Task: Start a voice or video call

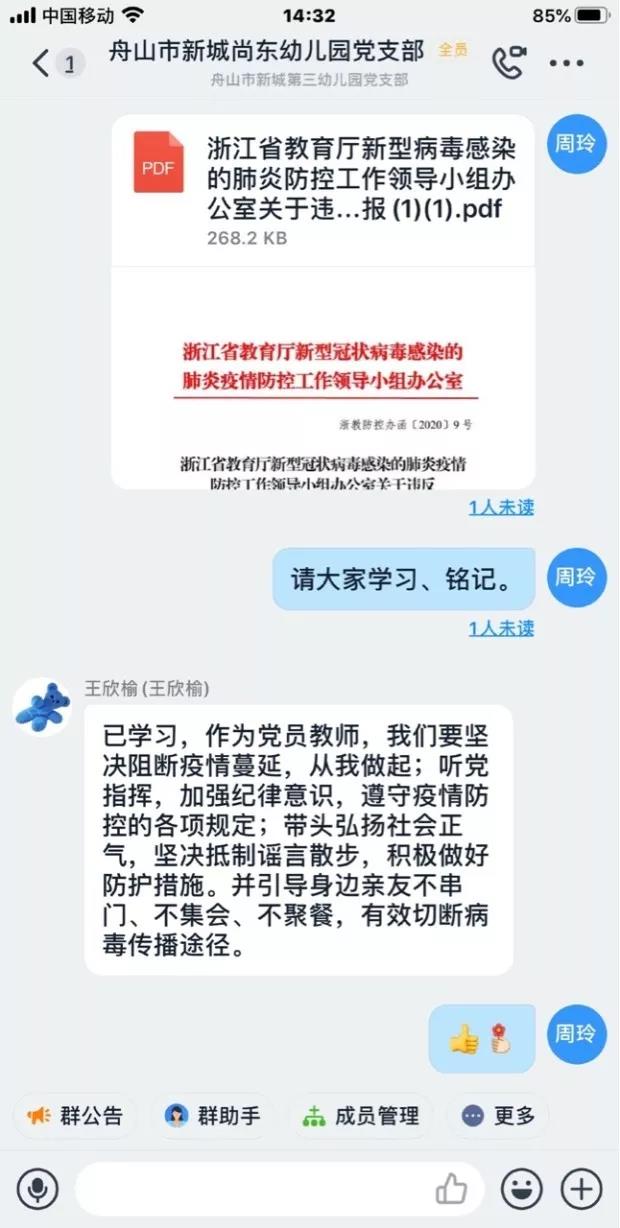Action: (x=510, y=63)
